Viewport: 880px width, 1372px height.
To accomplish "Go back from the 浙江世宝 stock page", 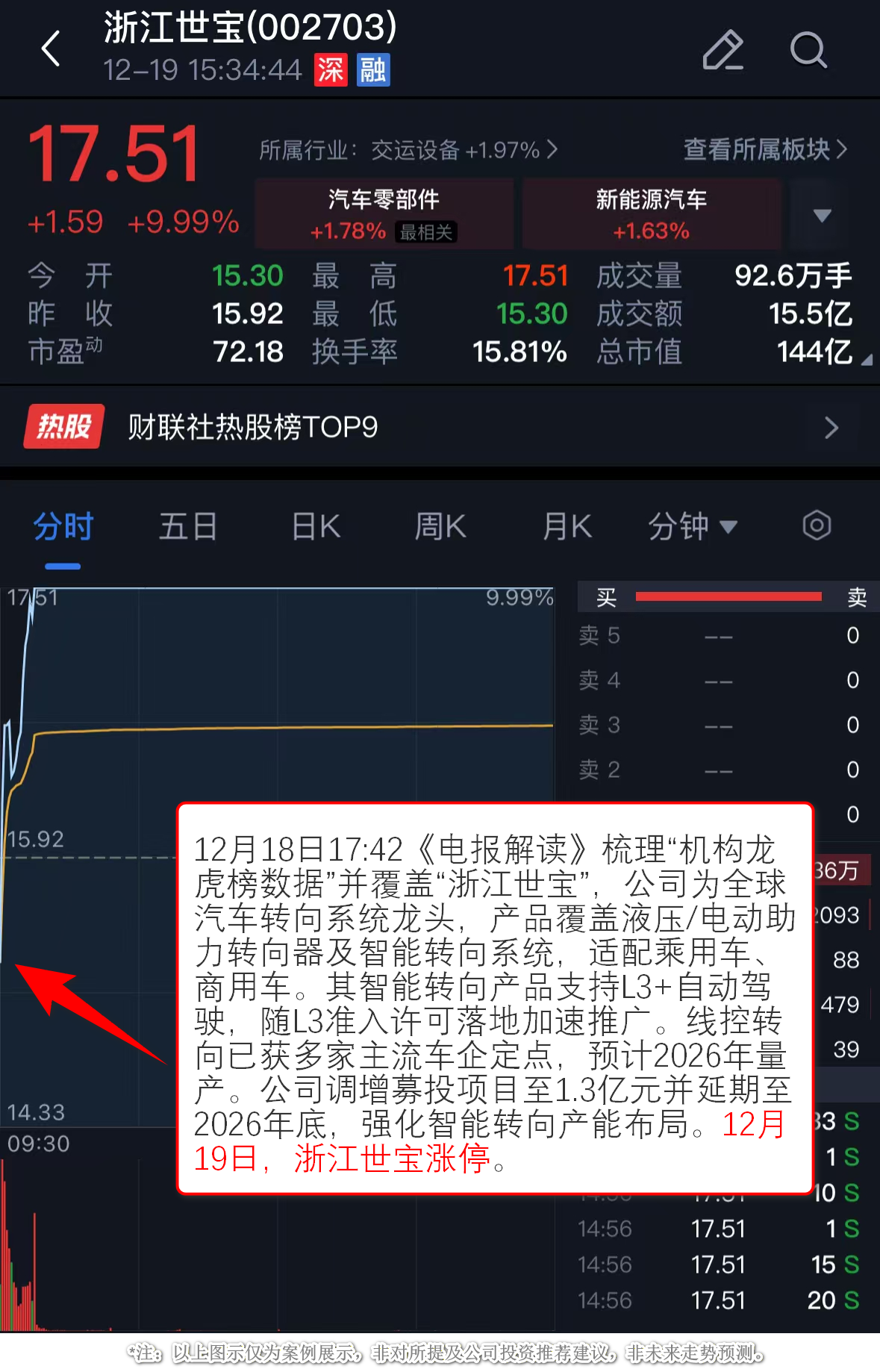I will 51,49.
